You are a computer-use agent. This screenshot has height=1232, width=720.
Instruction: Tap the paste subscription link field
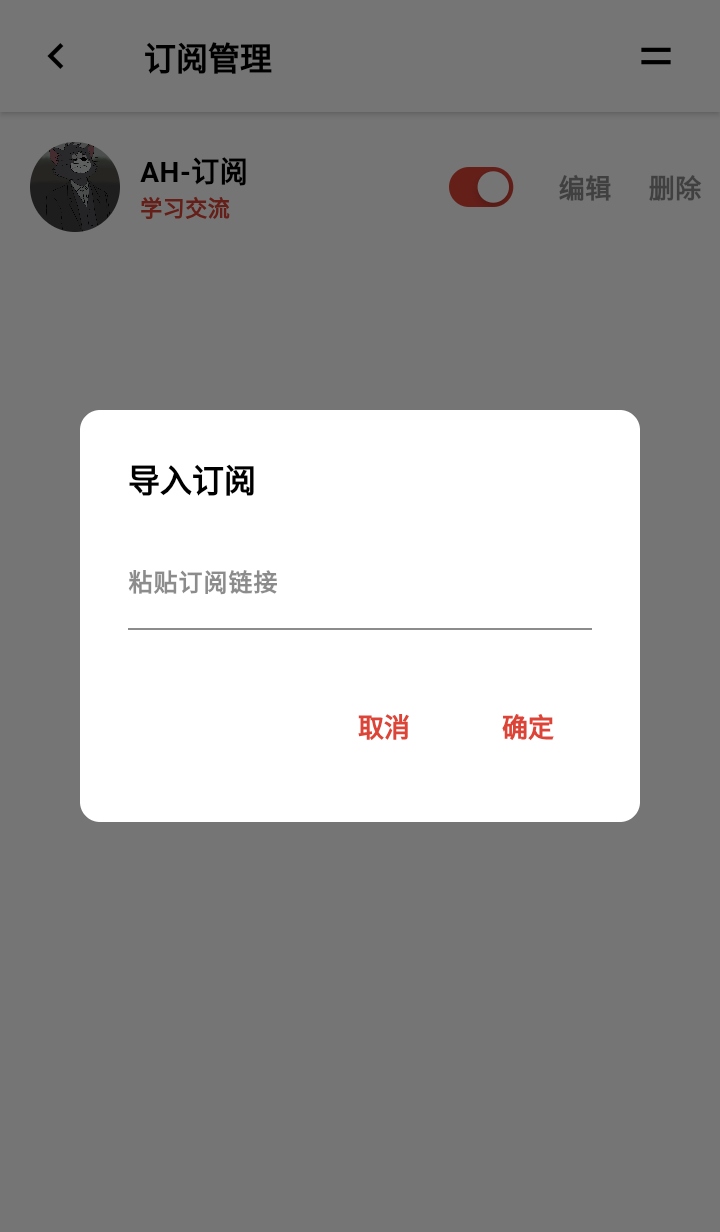[359, 584]
